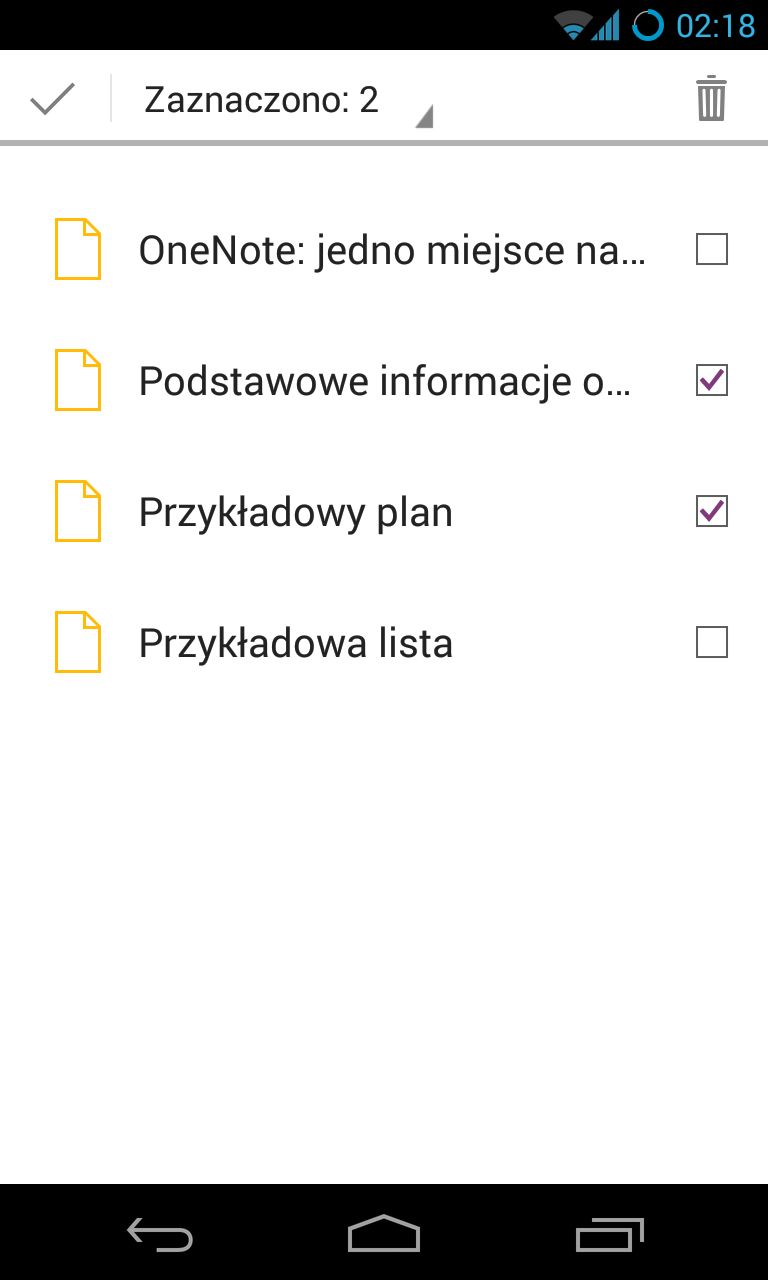Uncheck the Podstawowe informacje checkbox
The height and width of the screenshot is (1280, 768).
711,381
